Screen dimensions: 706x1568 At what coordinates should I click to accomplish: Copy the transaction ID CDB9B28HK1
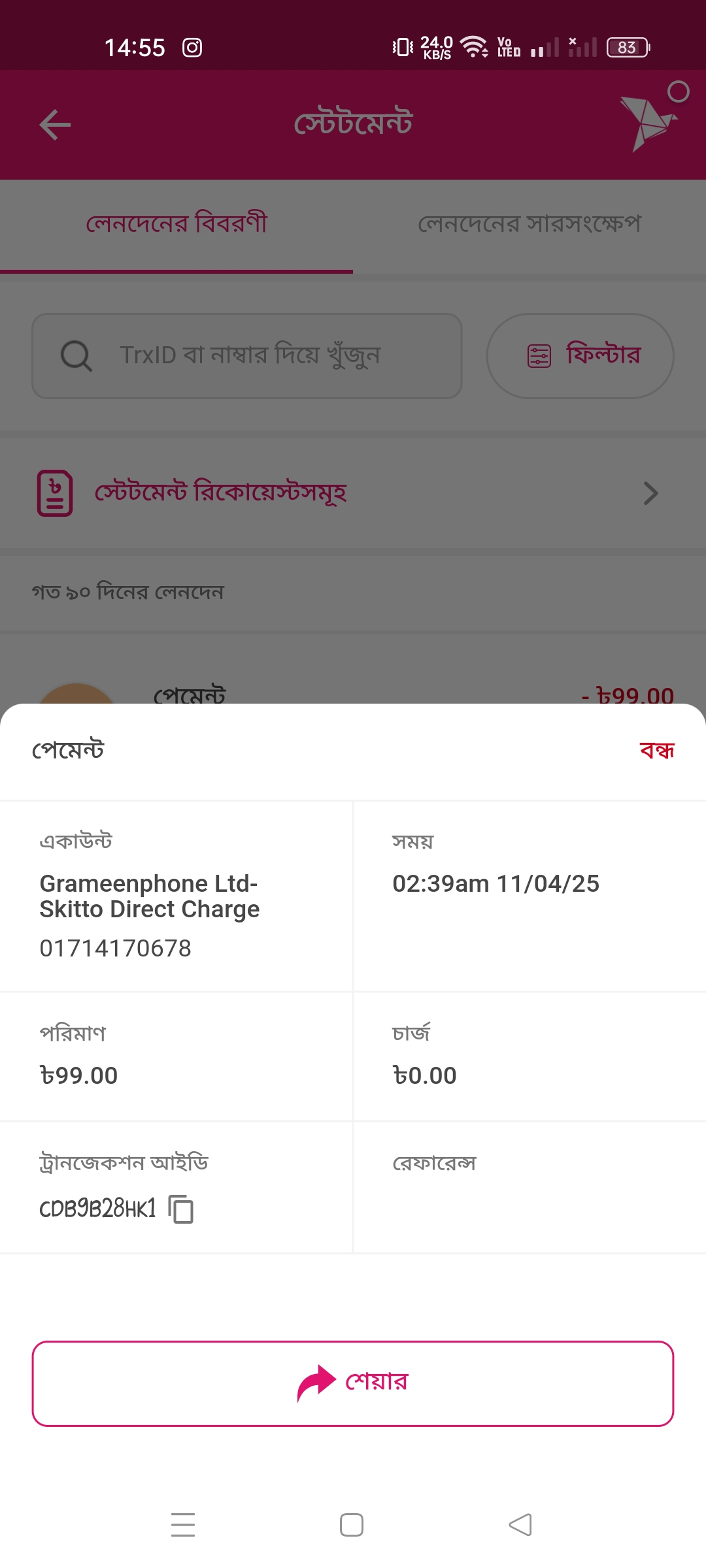tap(181, 1209)
